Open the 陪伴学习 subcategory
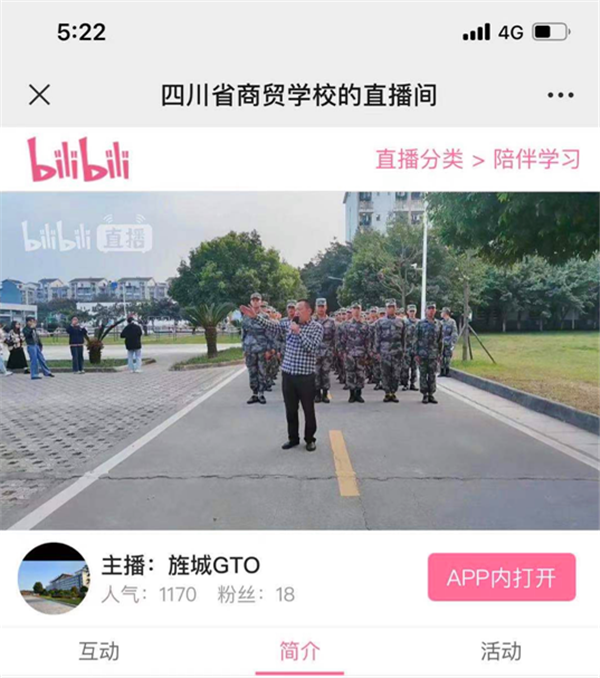 pos(537,159)
